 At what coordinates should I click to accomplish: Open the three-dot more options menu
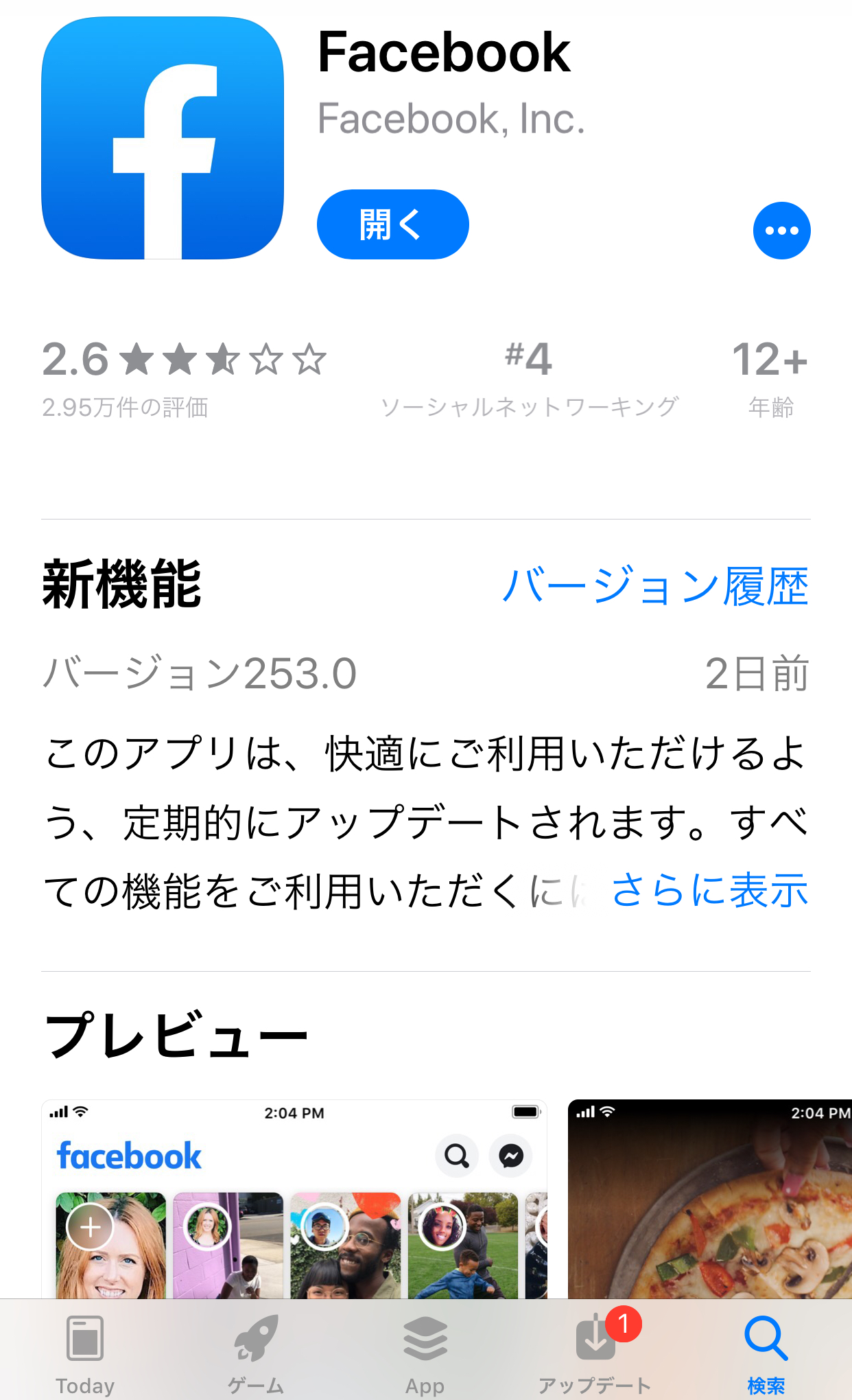(x=781, y=231)
